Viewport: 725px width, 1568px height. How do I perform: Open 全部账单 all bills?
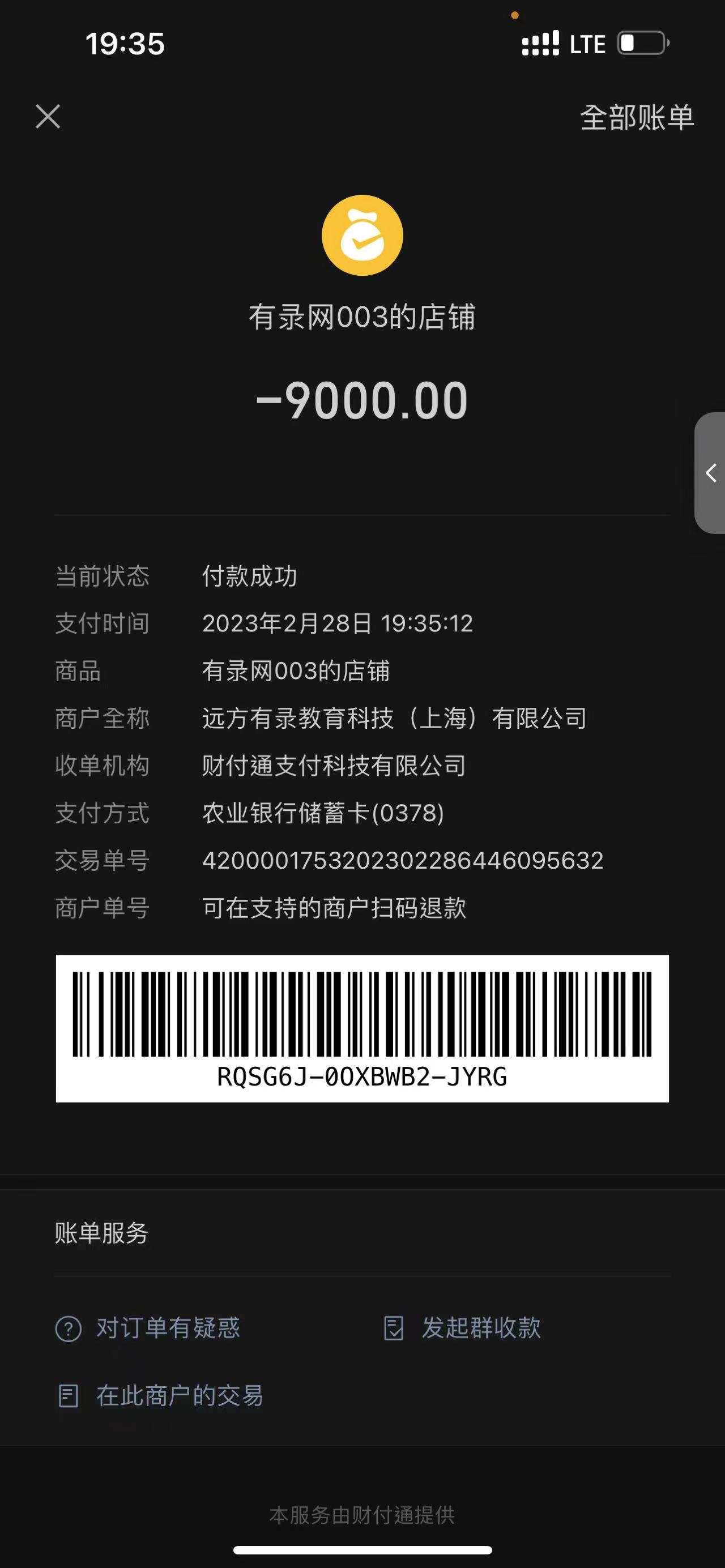click(x=636, y=117)
